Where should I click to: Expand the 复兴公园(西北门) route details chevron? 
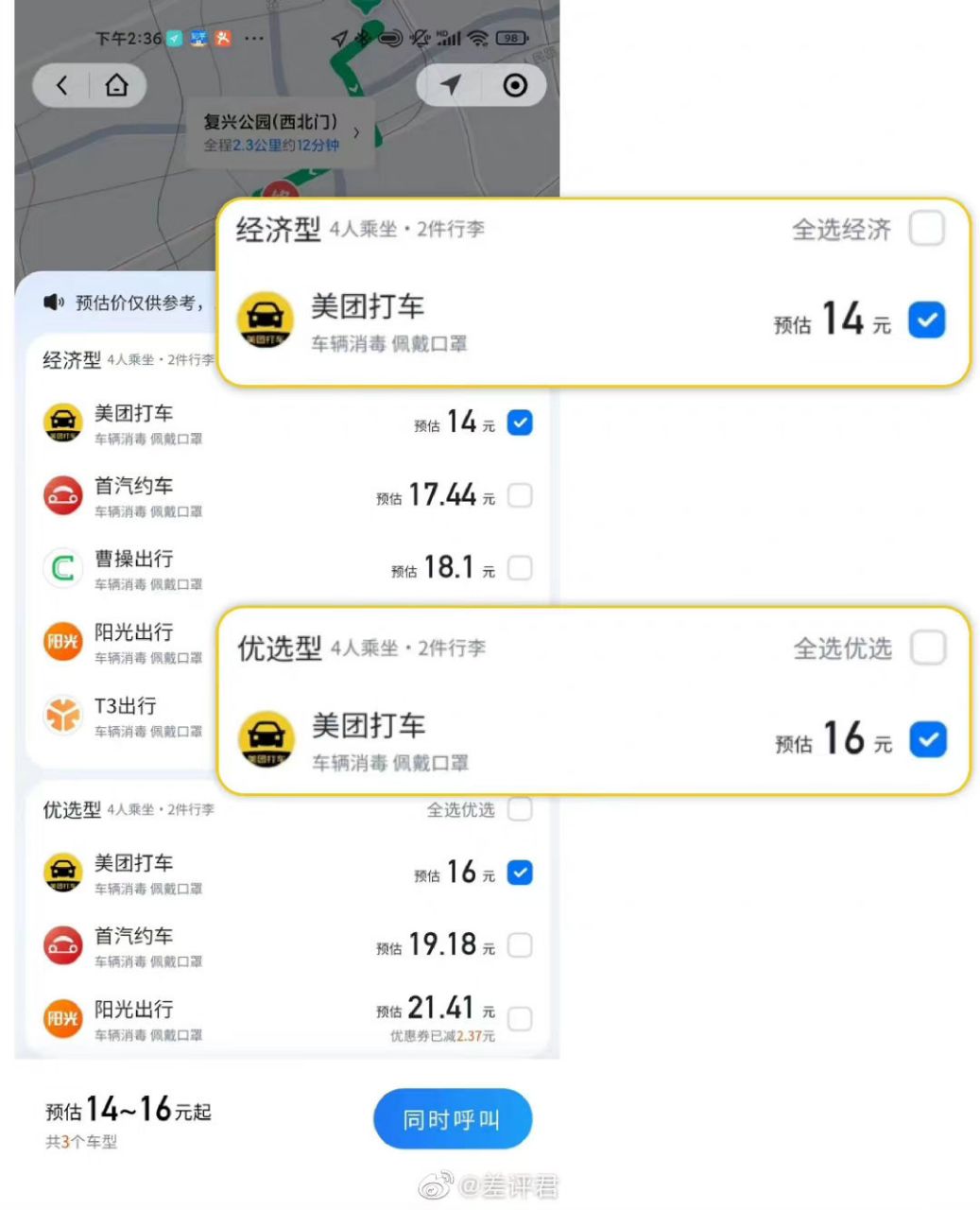pyautogui.click(x=356, y=133)
